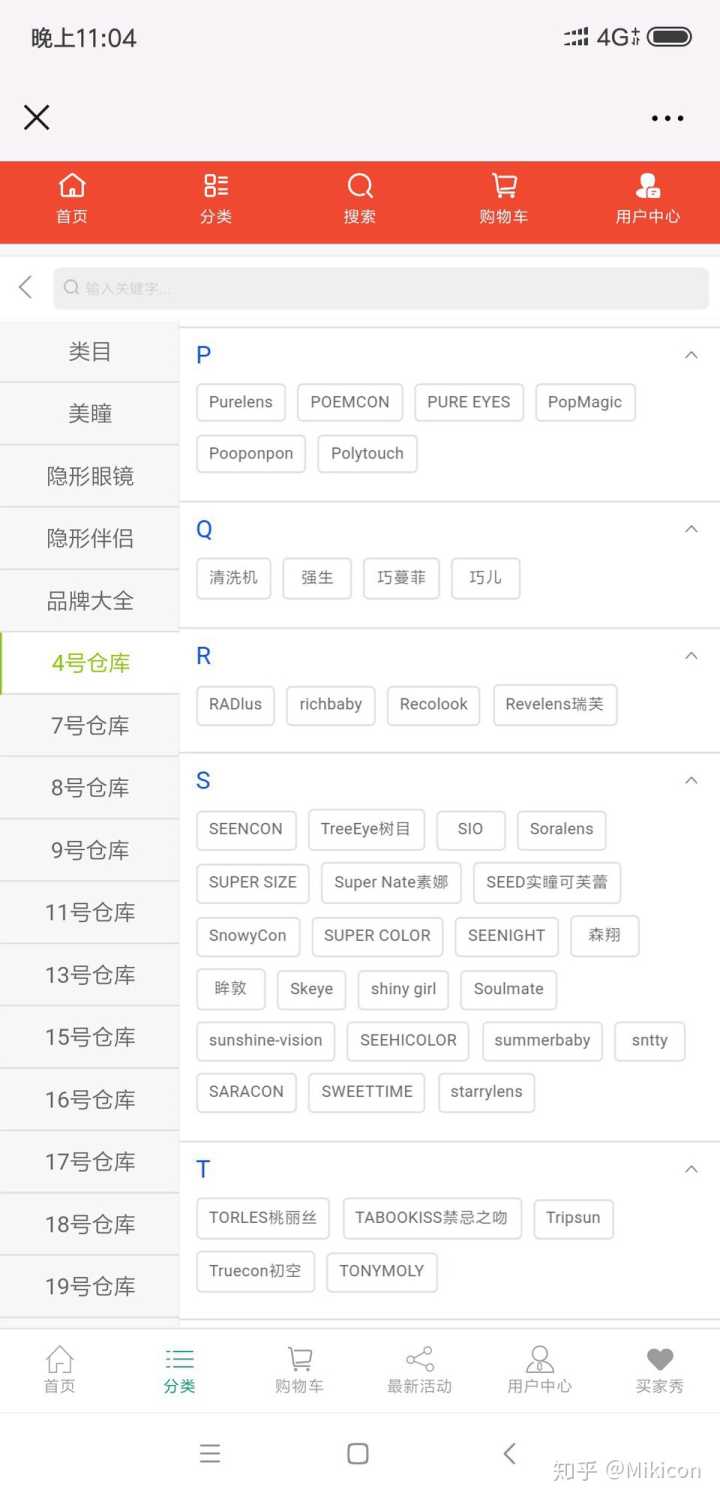Select the 美瞳 category

pos(90,414)
